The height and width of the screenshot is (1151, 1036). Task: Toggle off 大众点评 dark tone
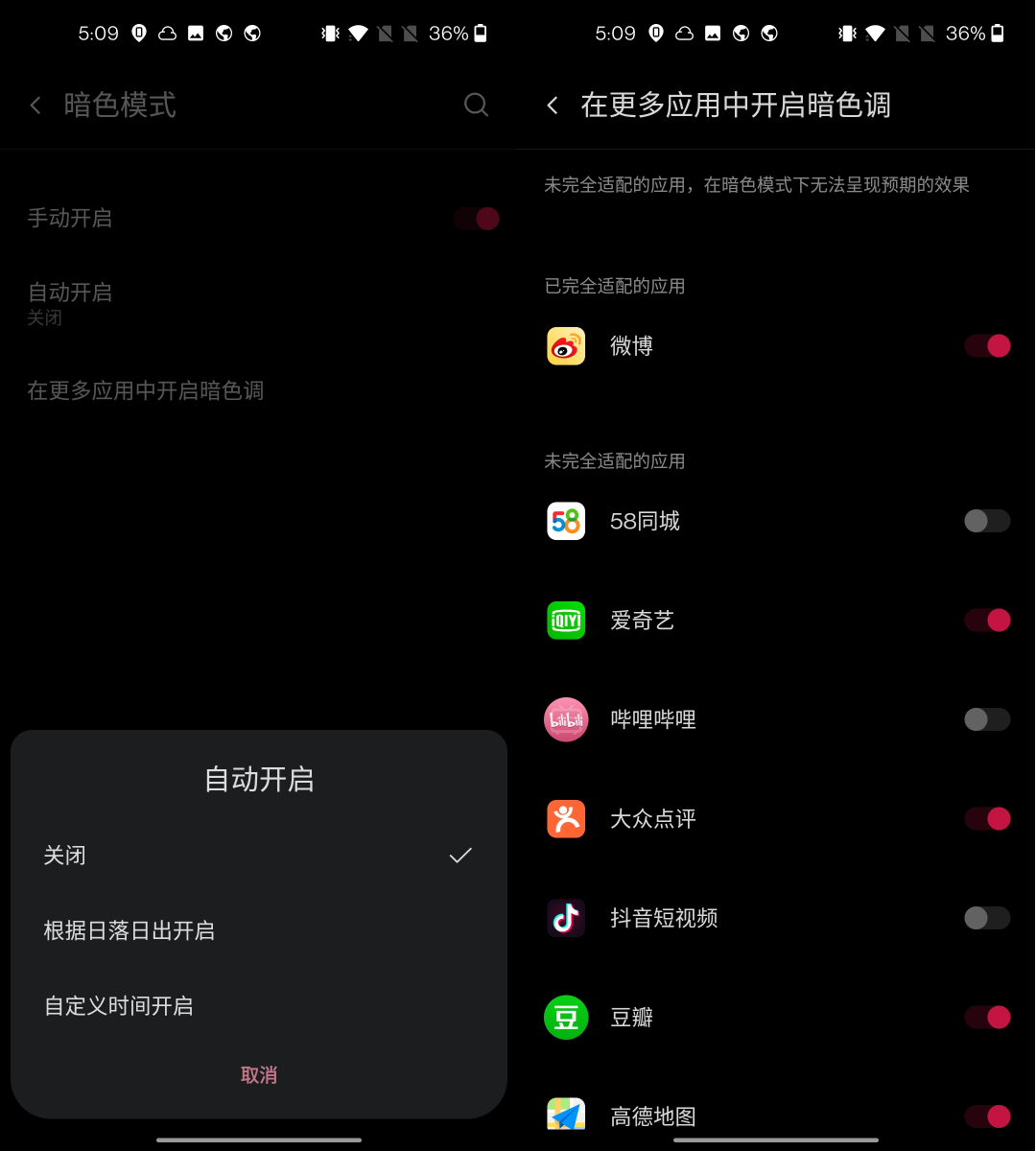[x=987, y=818]
